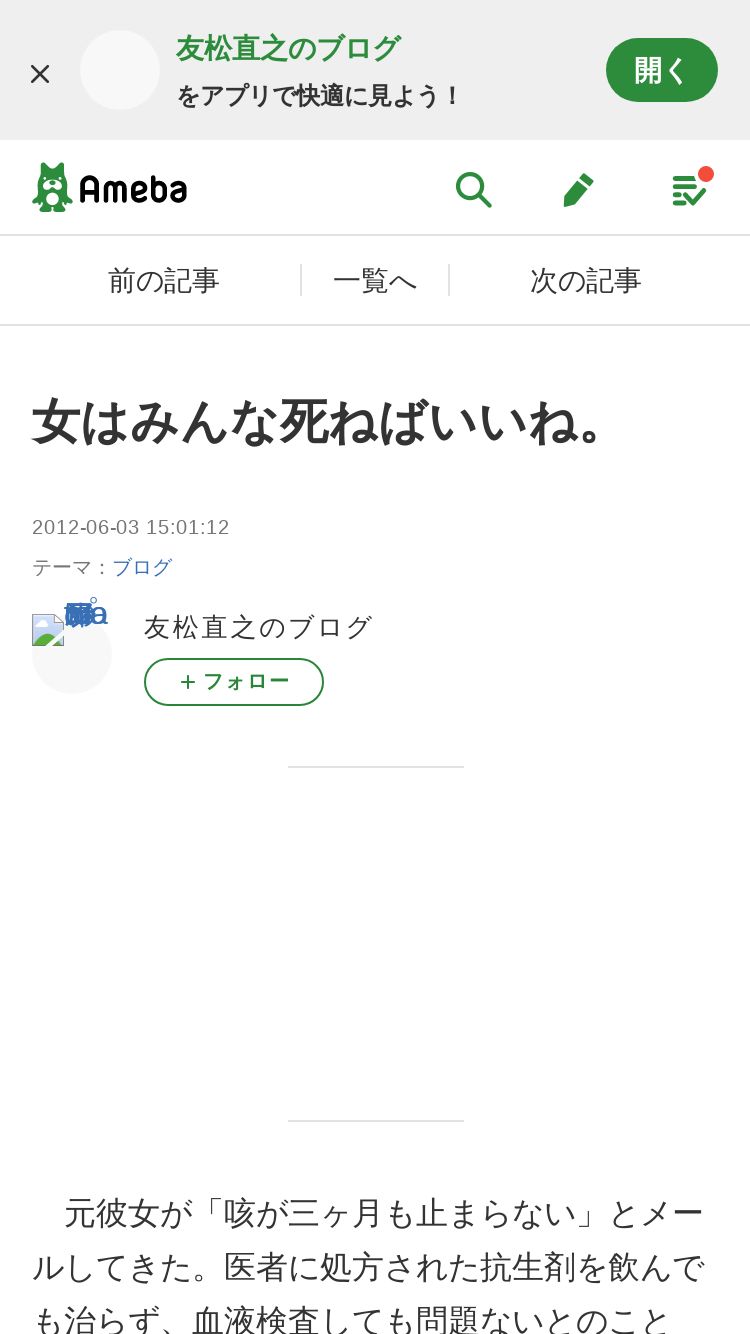The image size is (750, 1334).
Task: Open the checklist notifications icon
Action: coord(688,188)
